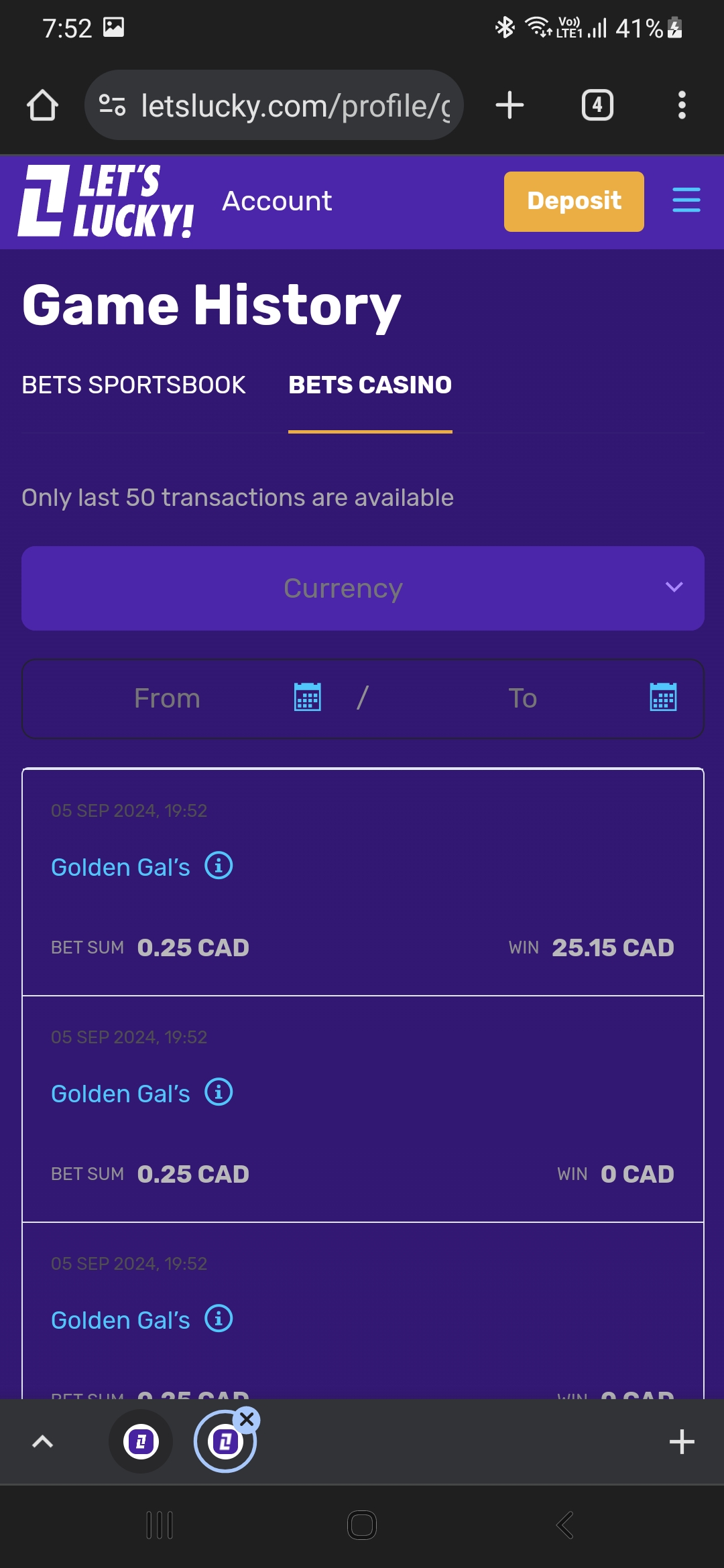
Task: Tap the Let's Lucky logo
Action: [x=106, y=201]
